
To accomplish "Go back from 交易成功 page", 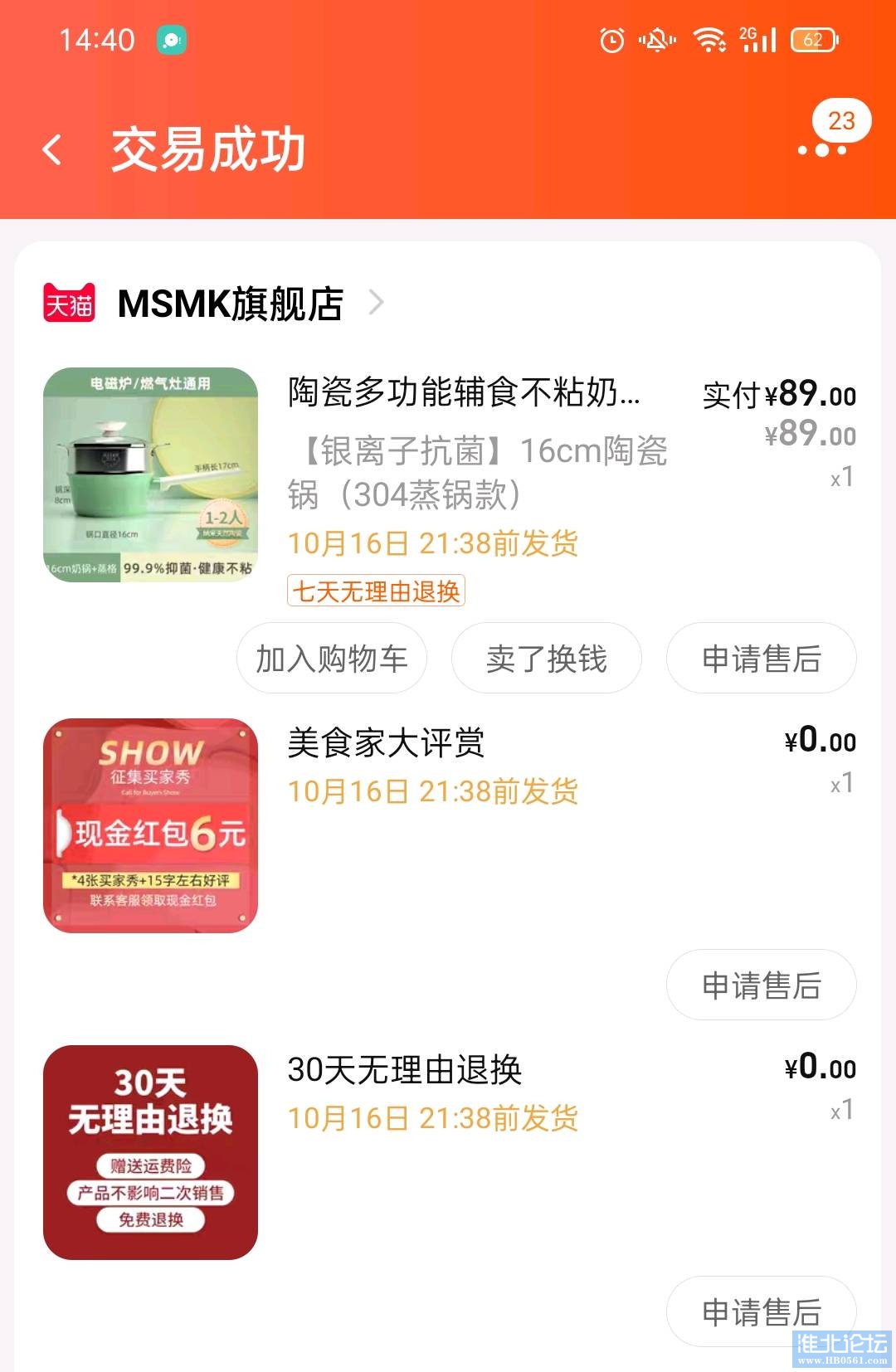I will (x=52, y=150).
